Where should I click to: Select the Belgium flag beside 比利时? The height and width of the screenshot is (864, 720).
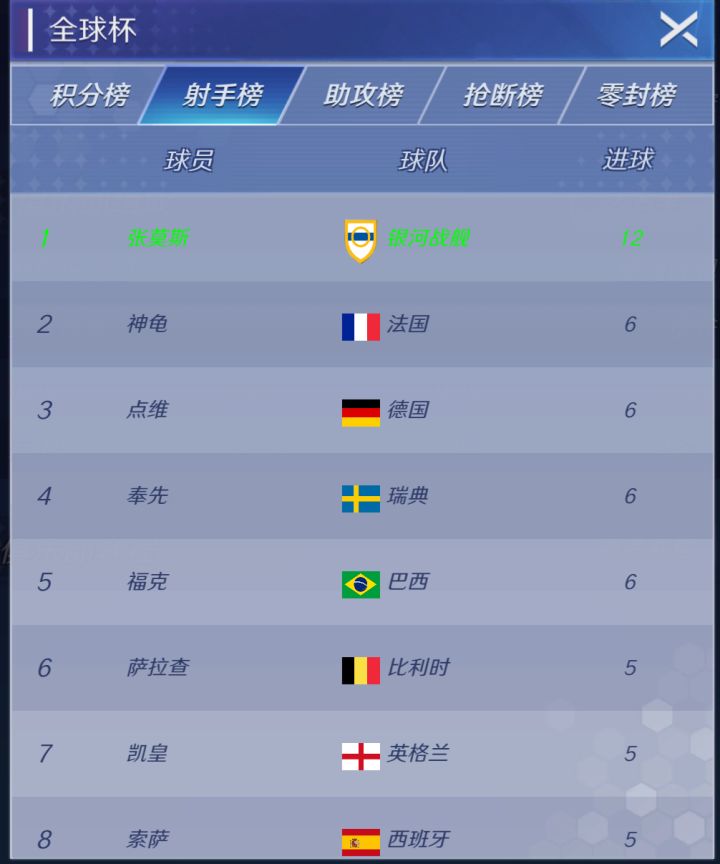point(362,668)
